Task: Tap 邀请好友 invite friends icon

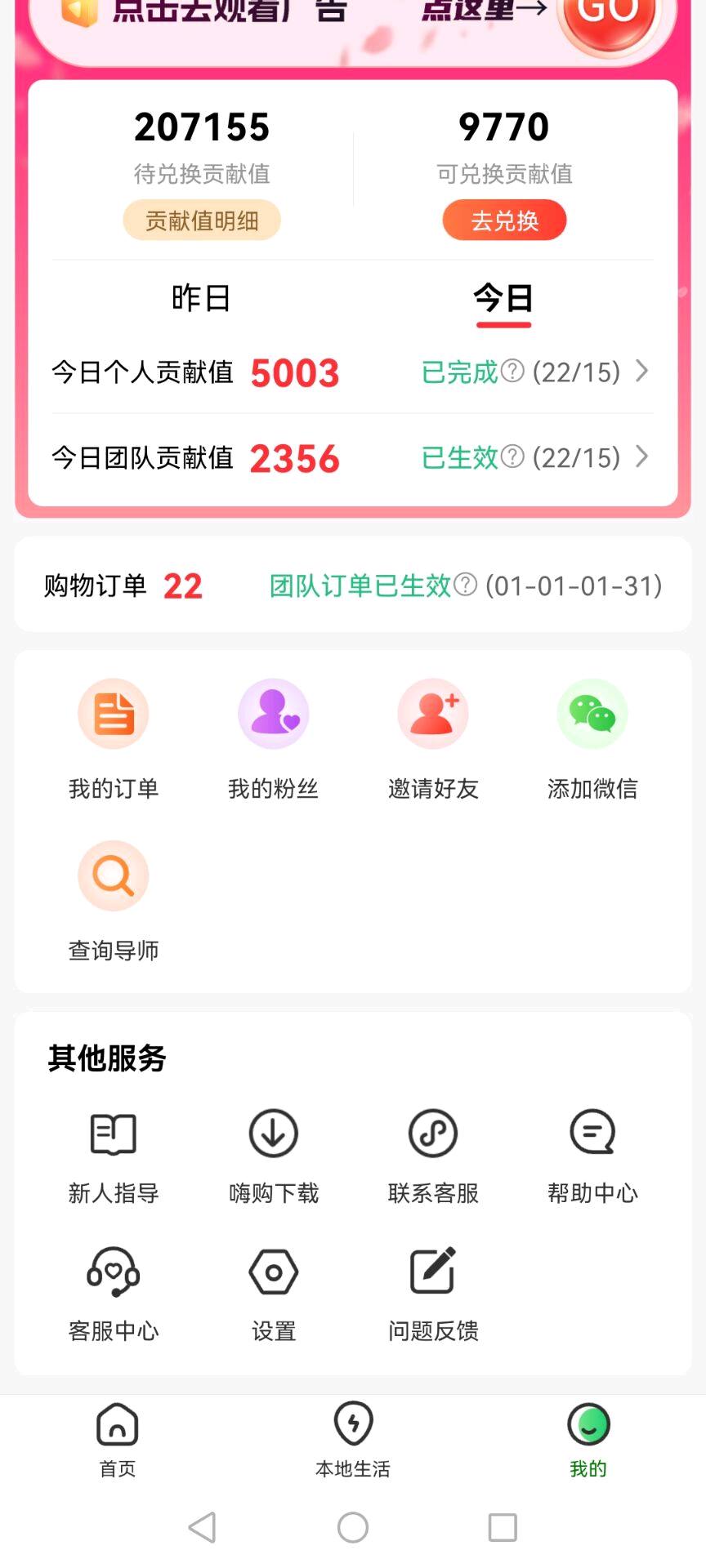Action: [x=432, y=713]
